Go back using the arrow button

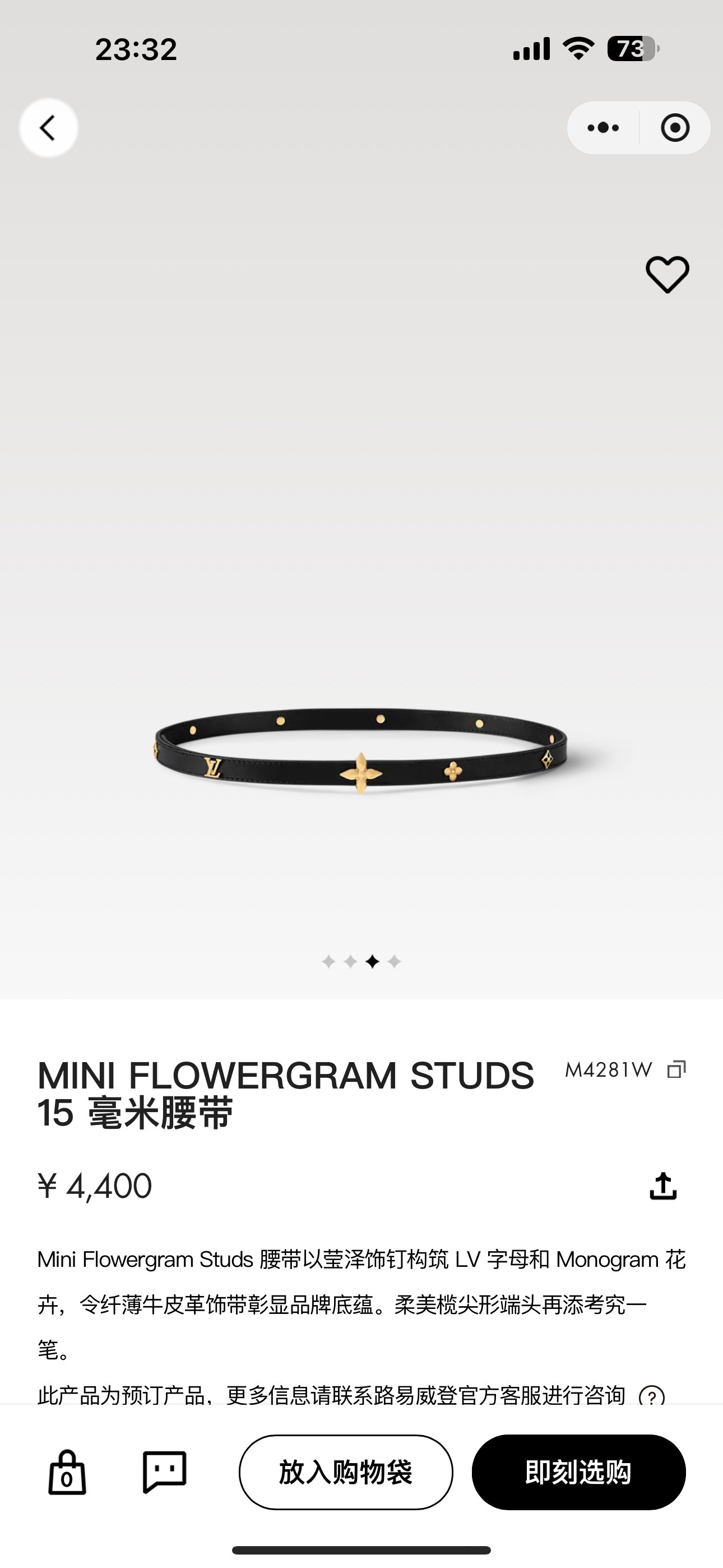click(48, 128)
